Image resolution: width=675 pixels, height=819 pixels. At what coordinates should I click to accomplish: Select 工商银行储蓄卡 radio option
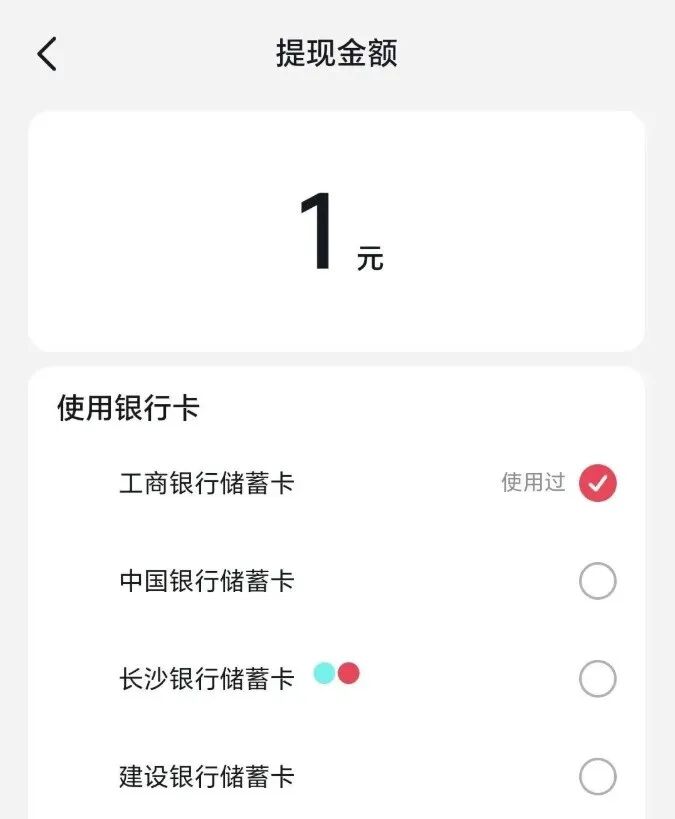(x=597, y=483)
